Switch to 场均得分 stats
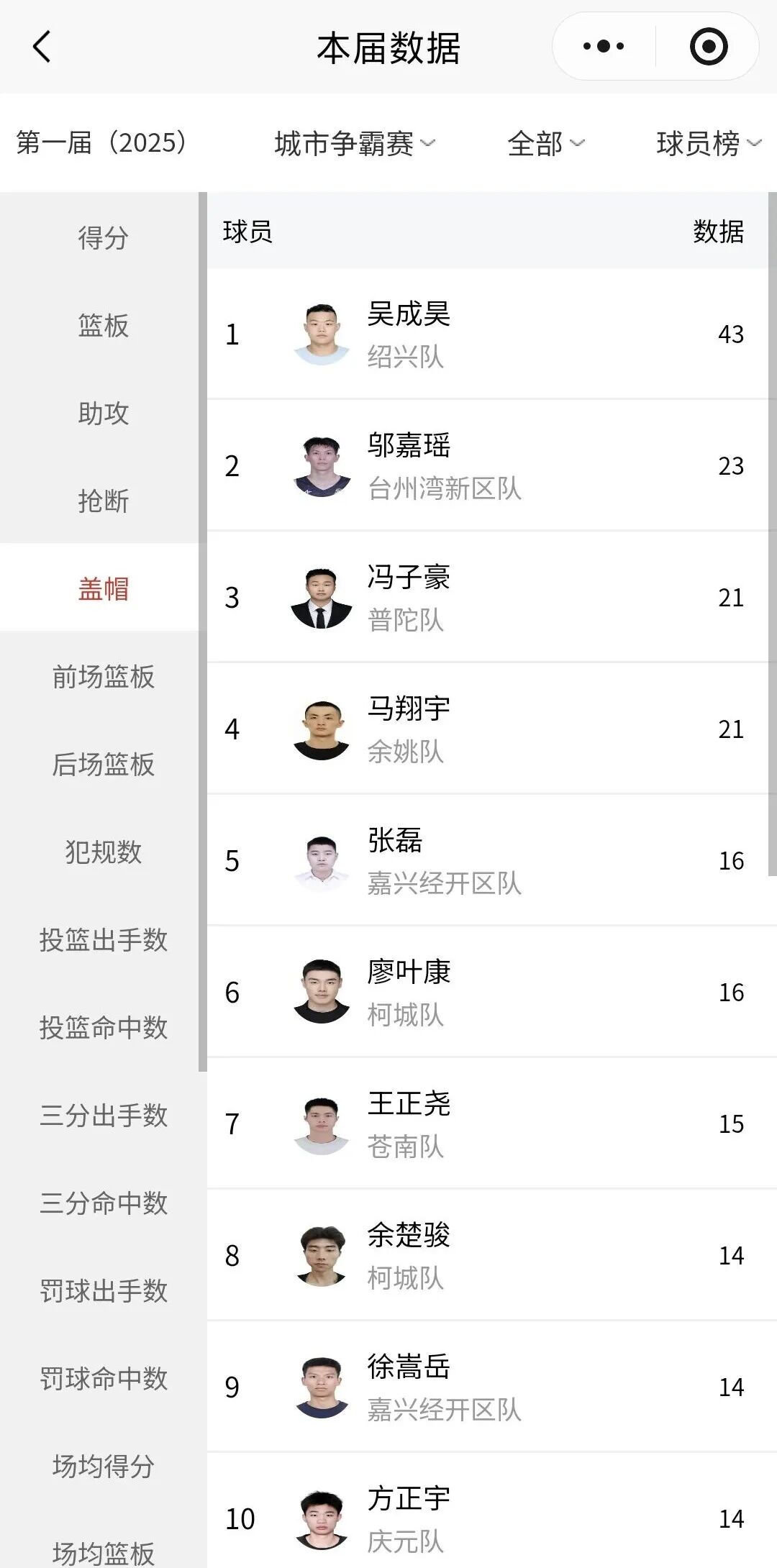 pyautogui.click(x=103, y=1466)
